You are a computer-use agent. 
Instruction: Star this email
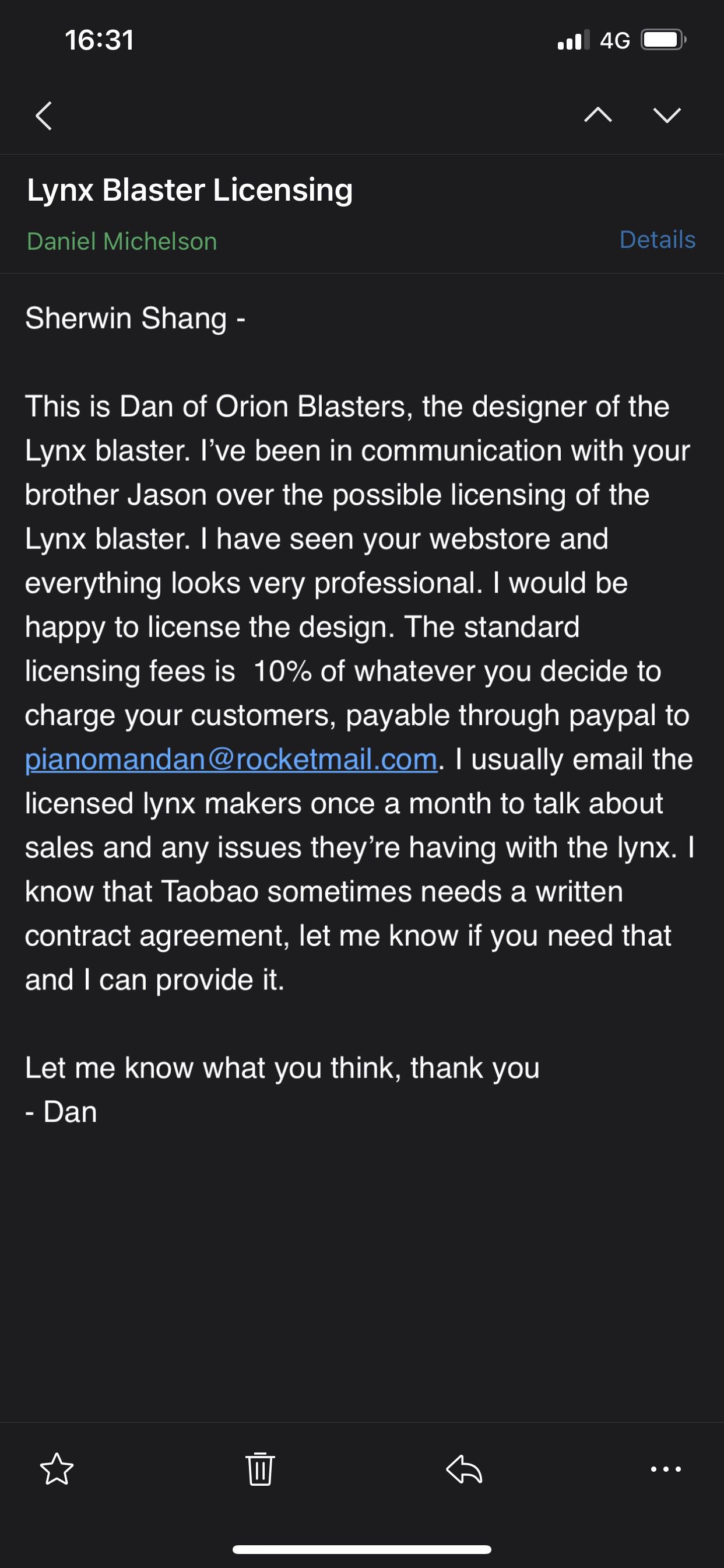click(57, 1469)
